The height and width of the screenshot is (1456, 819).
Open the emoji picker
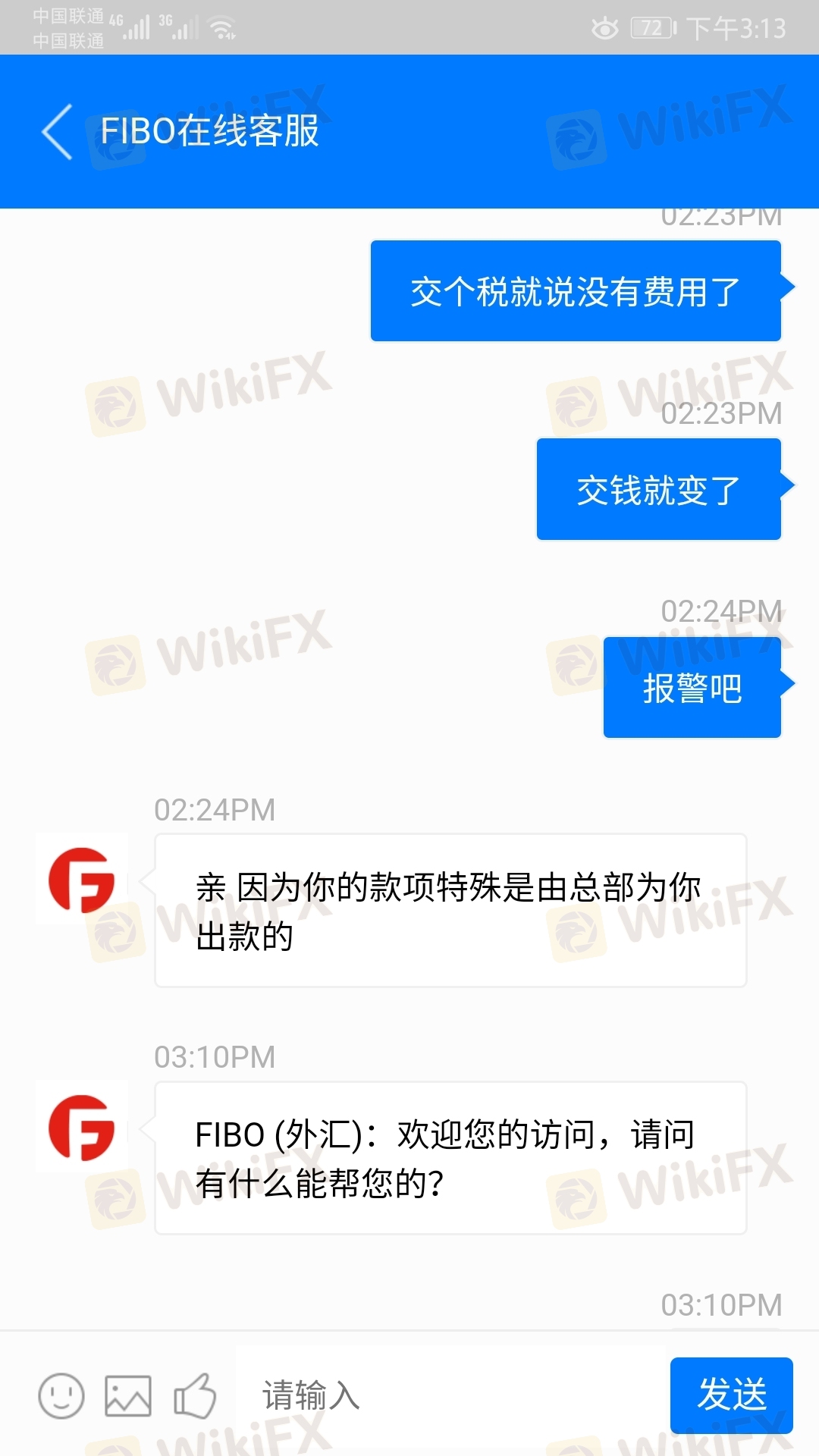61,1395
